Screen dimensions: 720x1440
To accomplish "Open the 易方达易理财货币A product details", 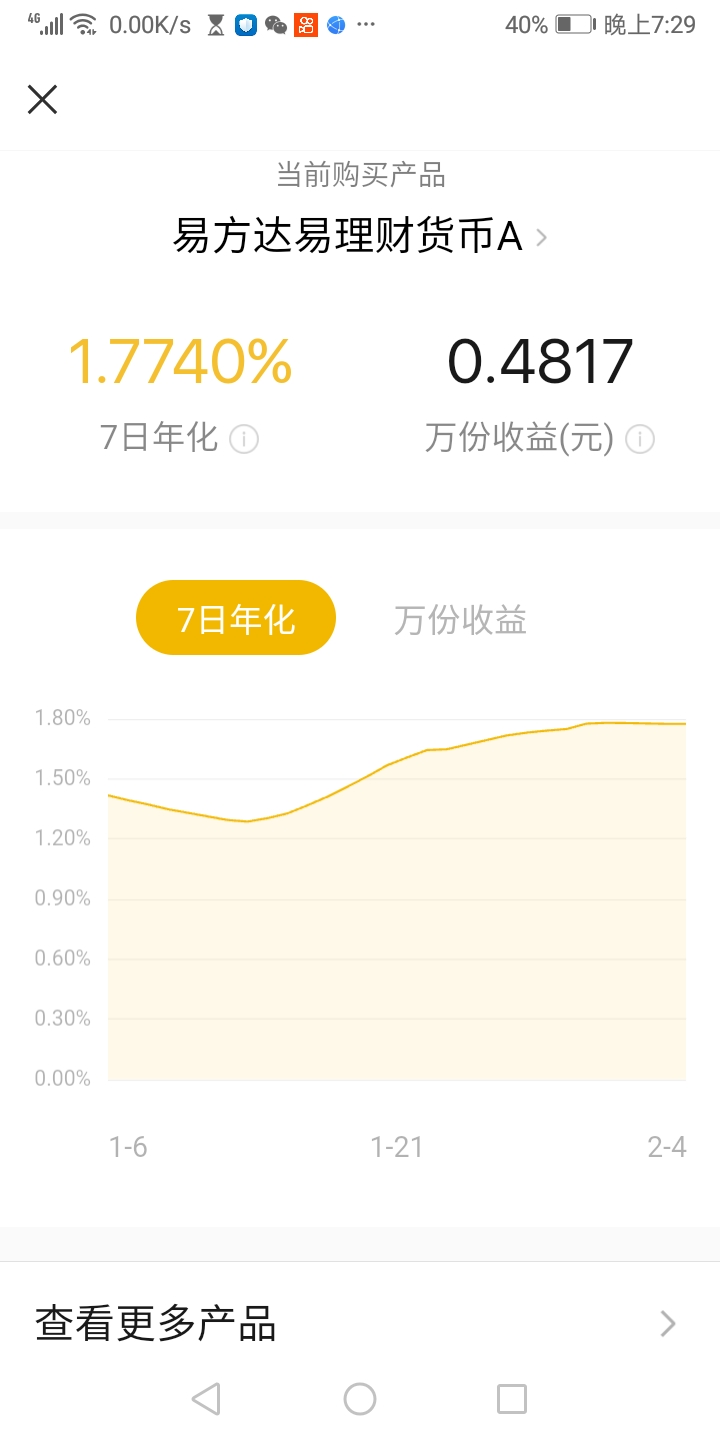I will tap(360, 237).
